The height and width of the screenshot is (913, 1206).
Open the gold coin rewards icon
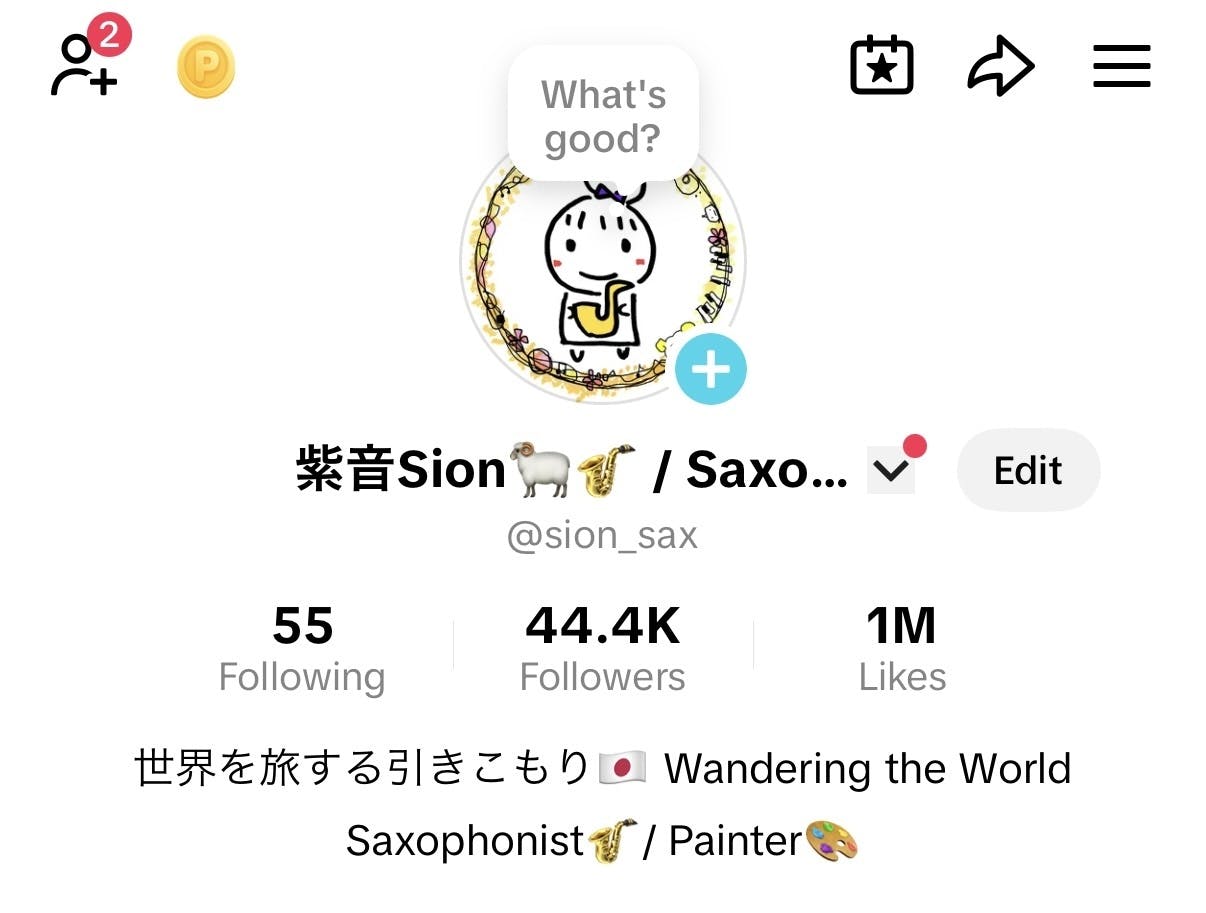[x=205, y=67]
